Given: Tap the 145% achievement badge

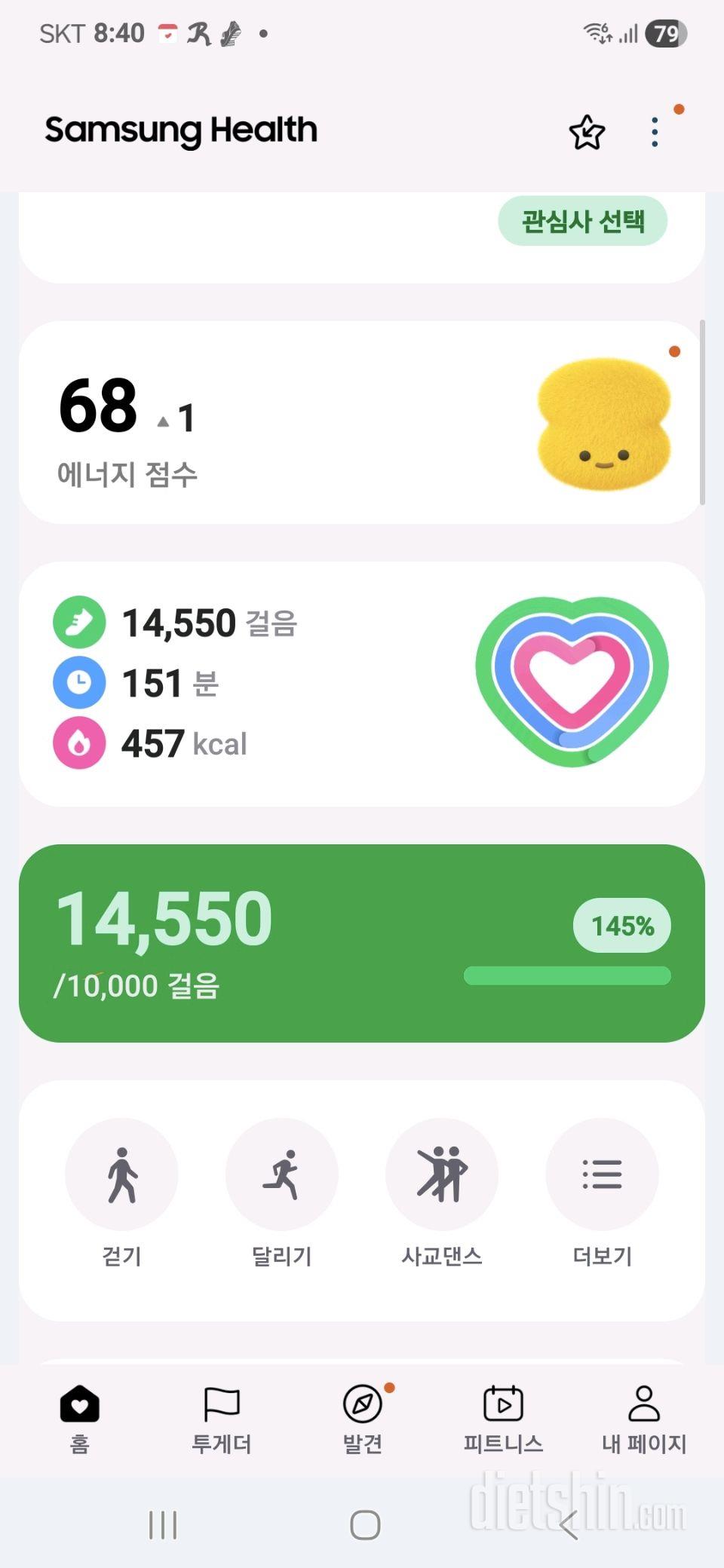Looking at the screenshot, I should pos(621,926).
